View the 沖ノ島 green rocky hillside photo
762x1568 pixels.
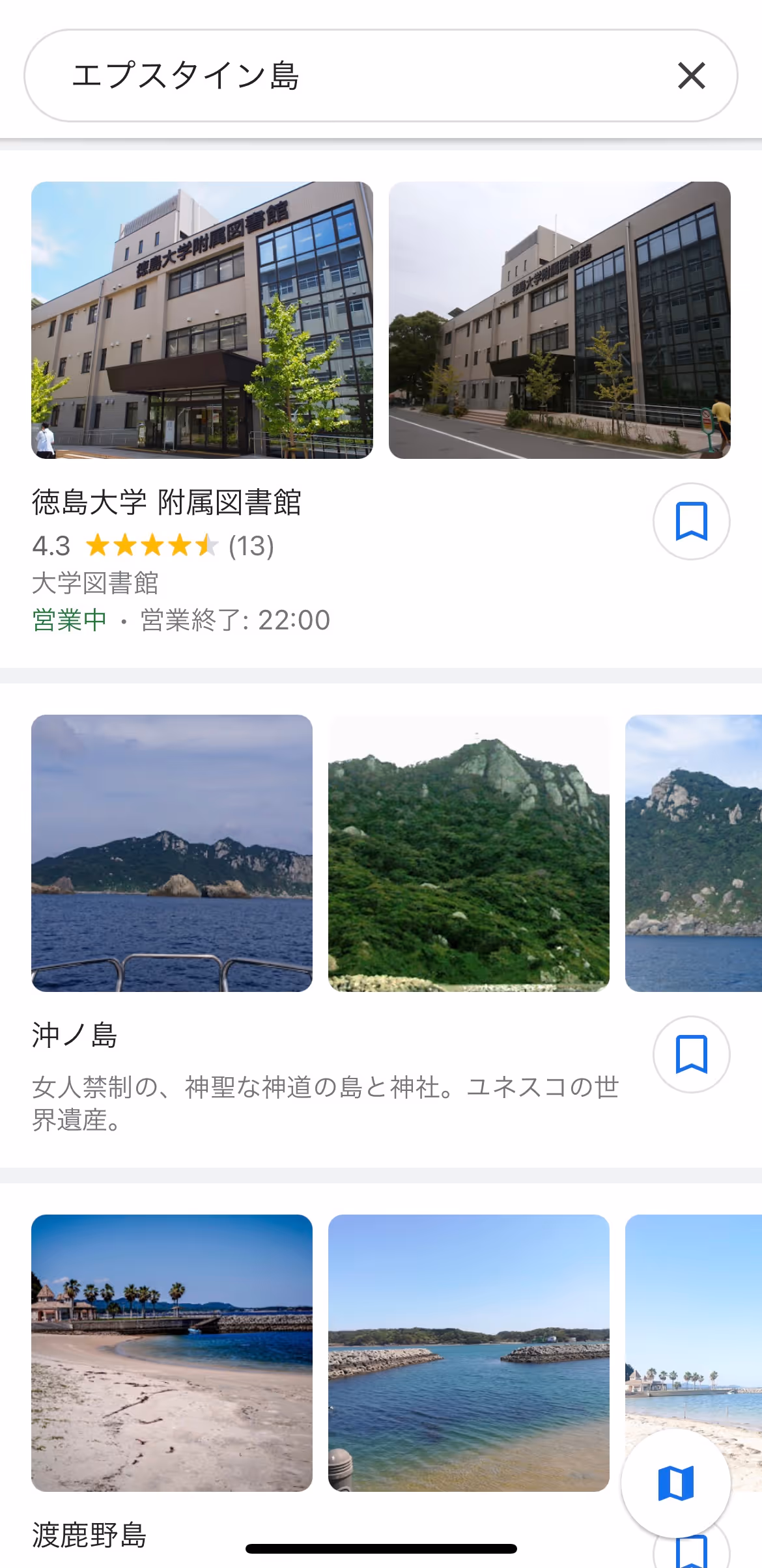469,853
